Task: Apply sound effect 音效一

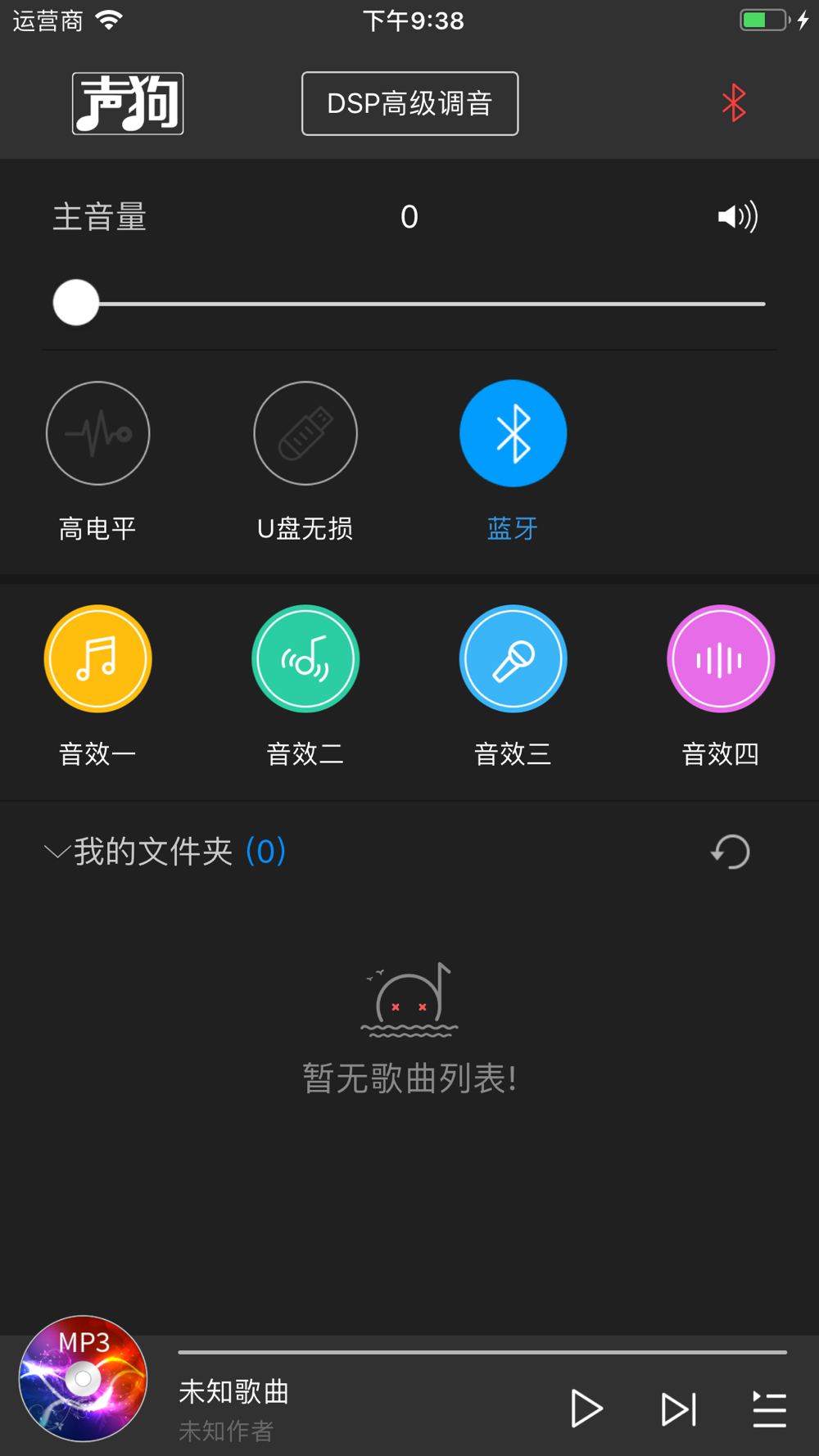Action: click(x=97, y=658)
